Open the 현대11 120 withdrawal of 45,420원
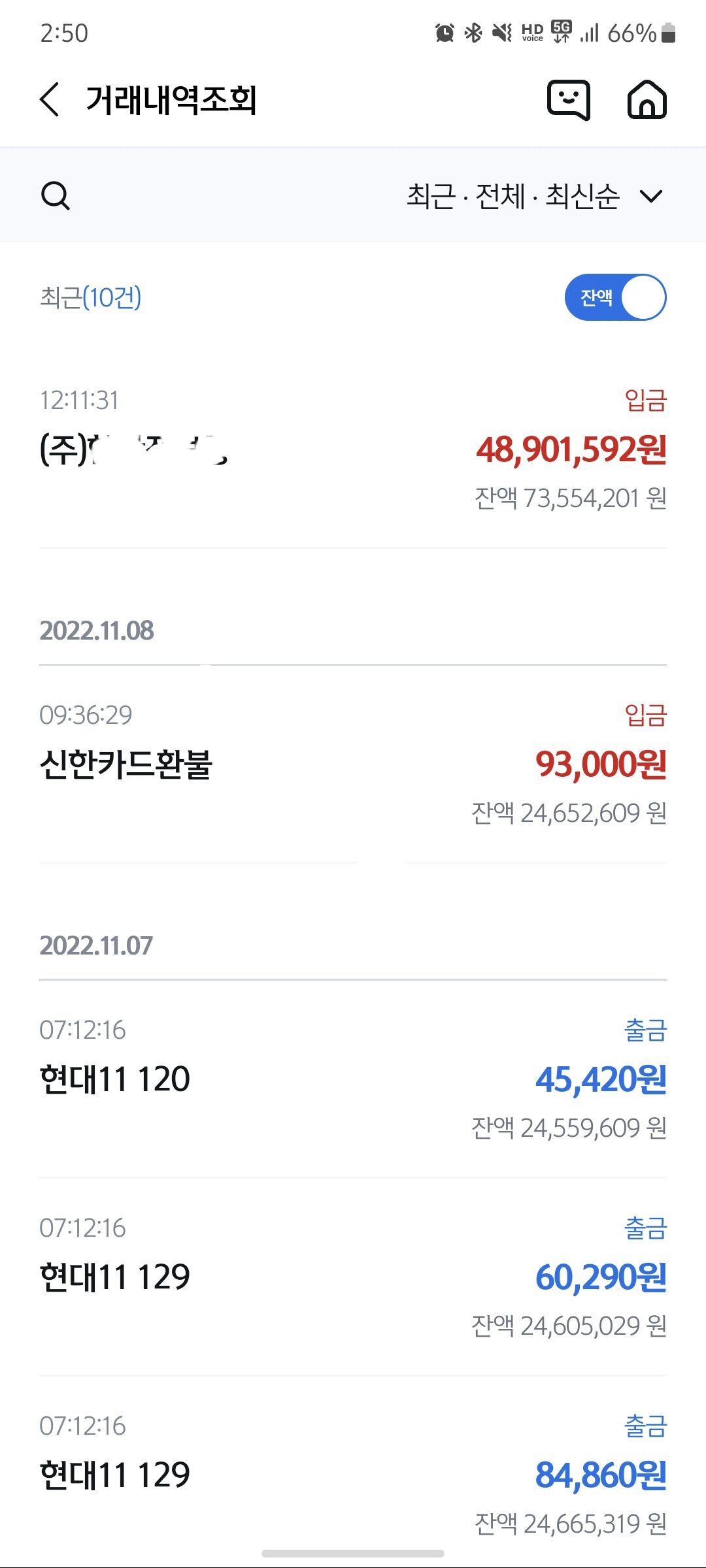The height and width of the screenshot is (1568, 706). click(x=353, y=1079)
